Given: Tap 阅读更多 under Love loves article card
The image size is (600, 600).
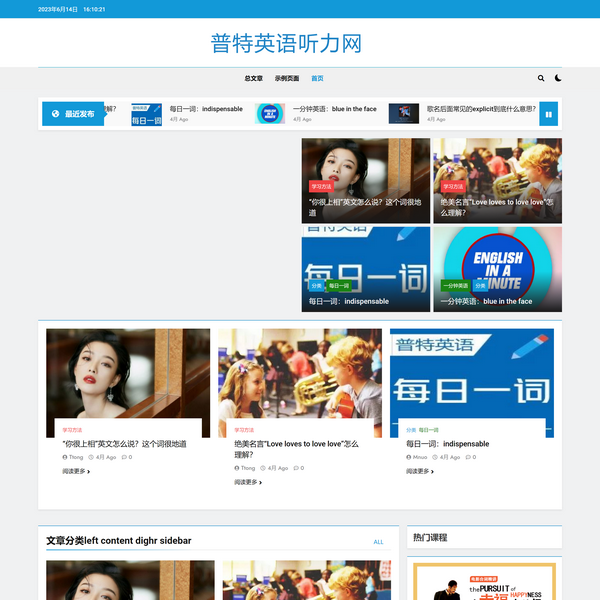Looking at the screenshot, I should (248, 482).
